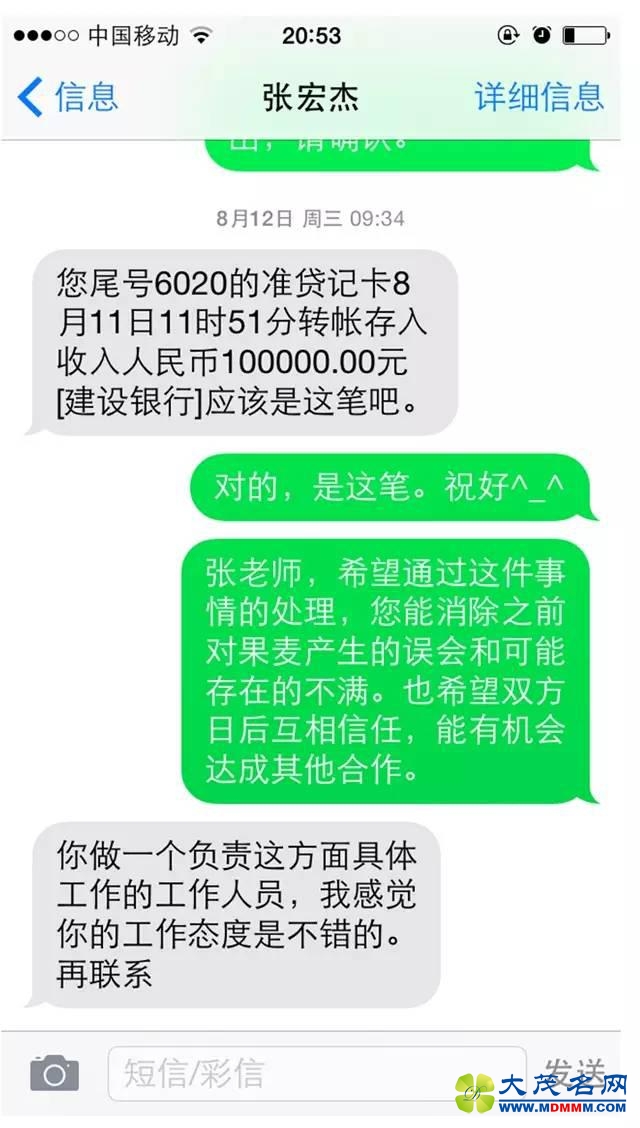This screenshot has height=1128, width=640.
Task: Tap the camera icon to attach photo
Action: coord(54,1073)
